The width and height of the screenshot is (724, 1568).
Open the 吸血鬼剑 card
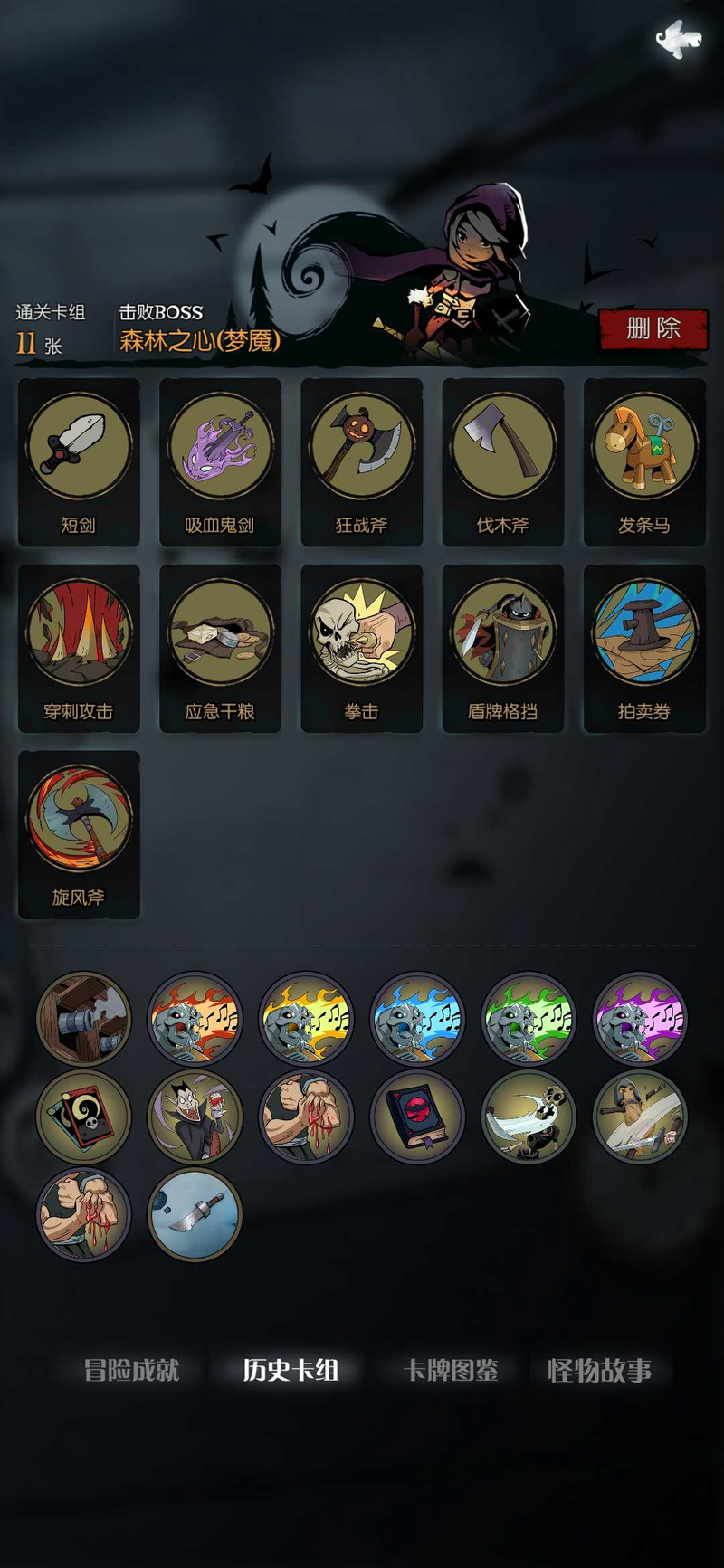220,461
